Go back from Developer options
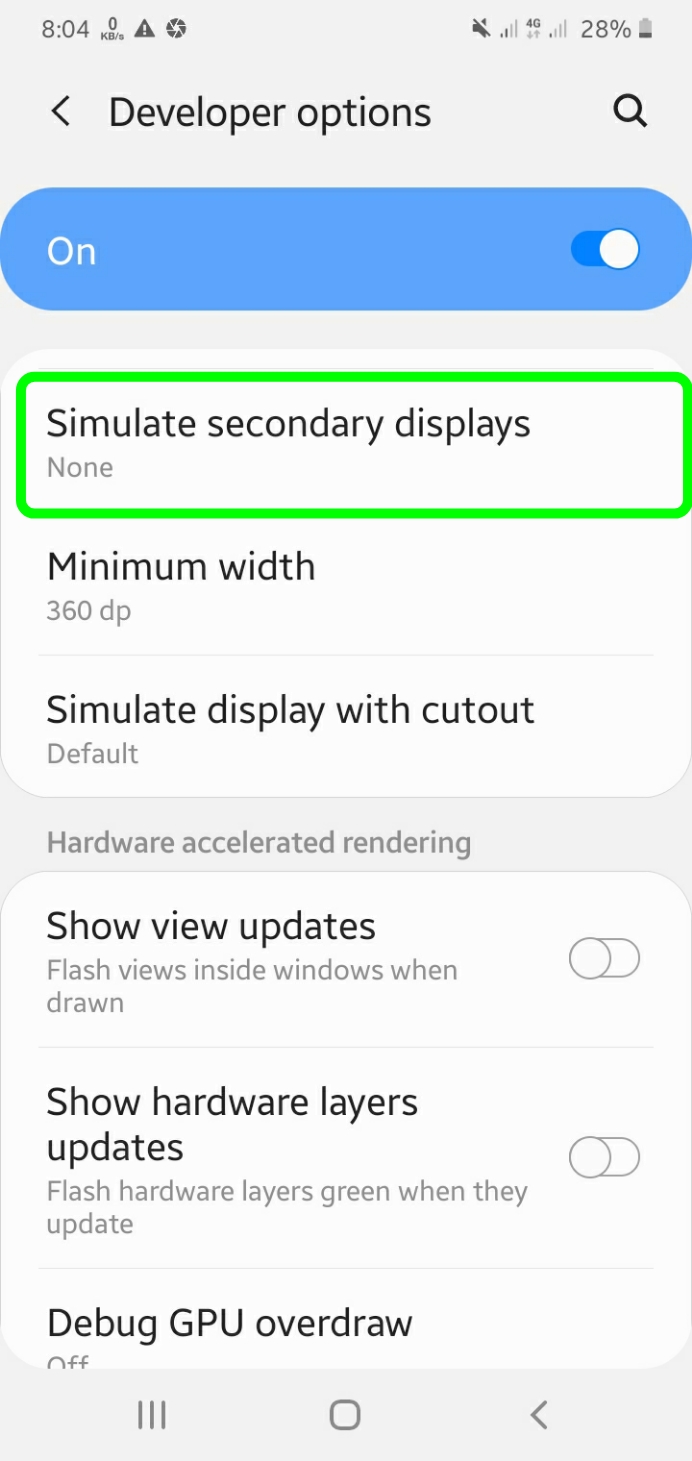 tap(61, 112)
